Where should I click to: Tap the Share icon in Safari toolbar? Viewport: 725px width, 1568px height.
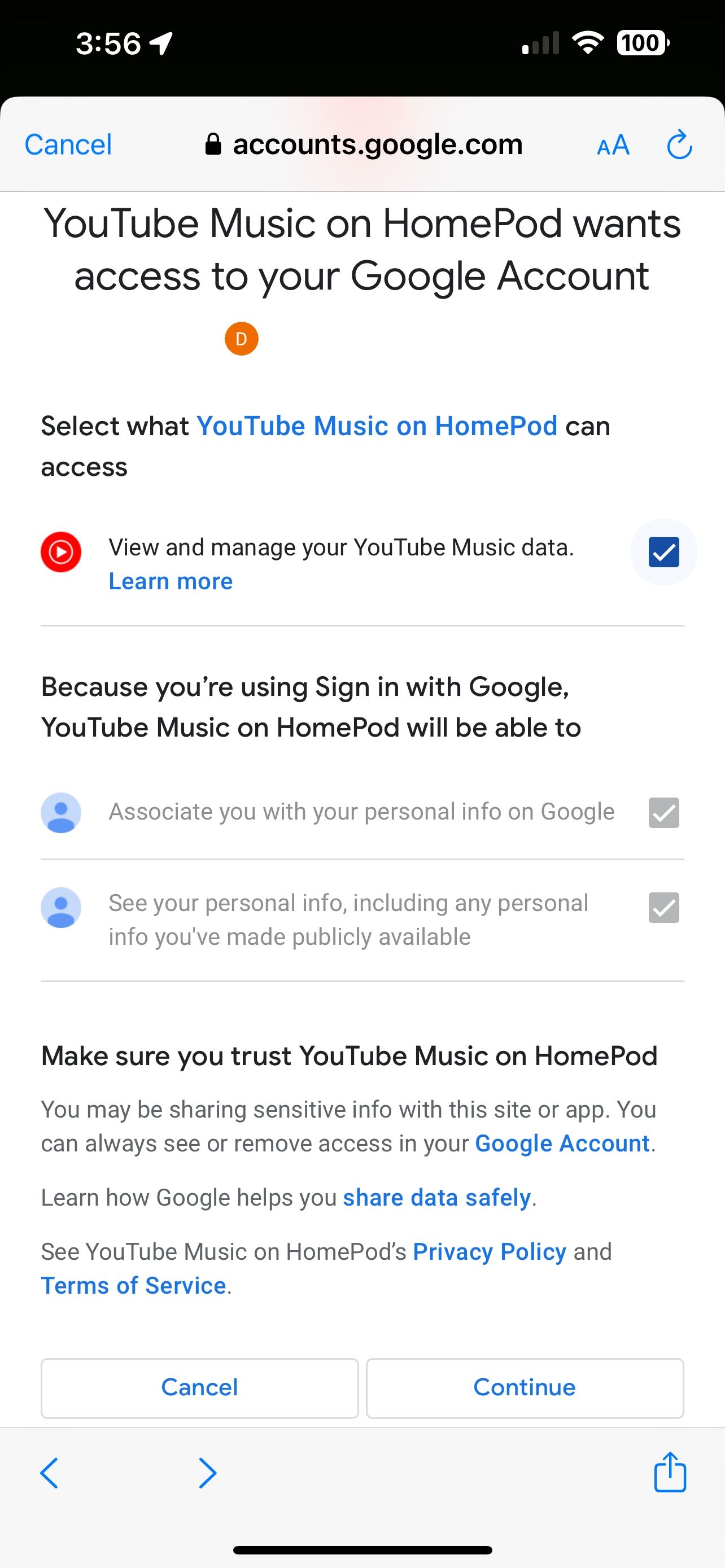point(670,1473)
